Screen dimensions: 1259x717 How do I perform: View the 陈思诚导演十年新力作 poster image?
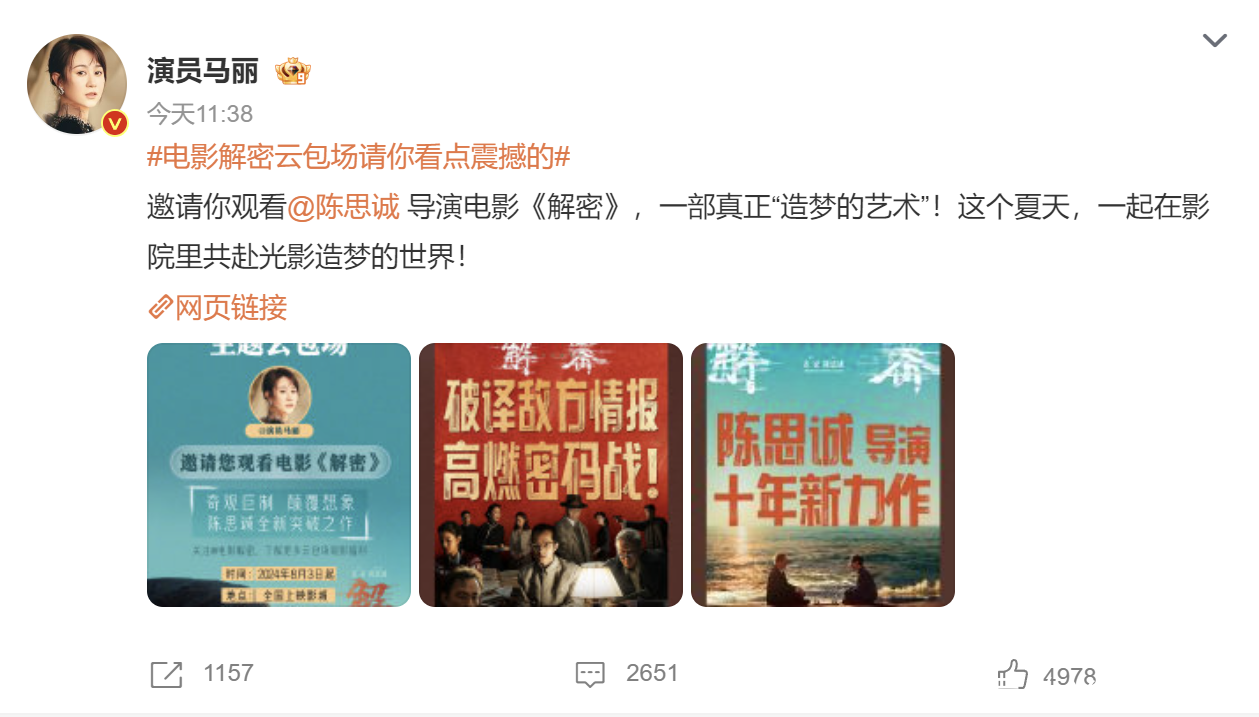(823, 475)
